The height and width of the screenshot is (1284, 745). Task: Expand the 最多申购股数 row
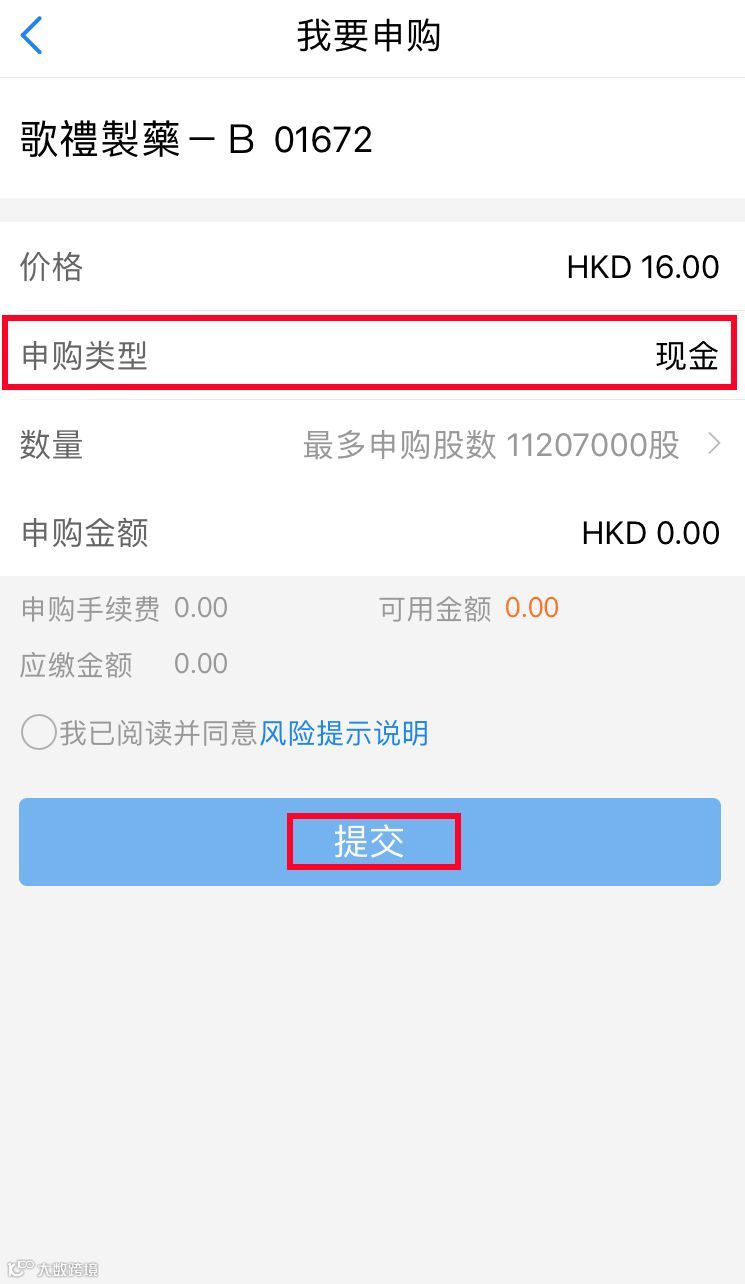tap(500, 444)
